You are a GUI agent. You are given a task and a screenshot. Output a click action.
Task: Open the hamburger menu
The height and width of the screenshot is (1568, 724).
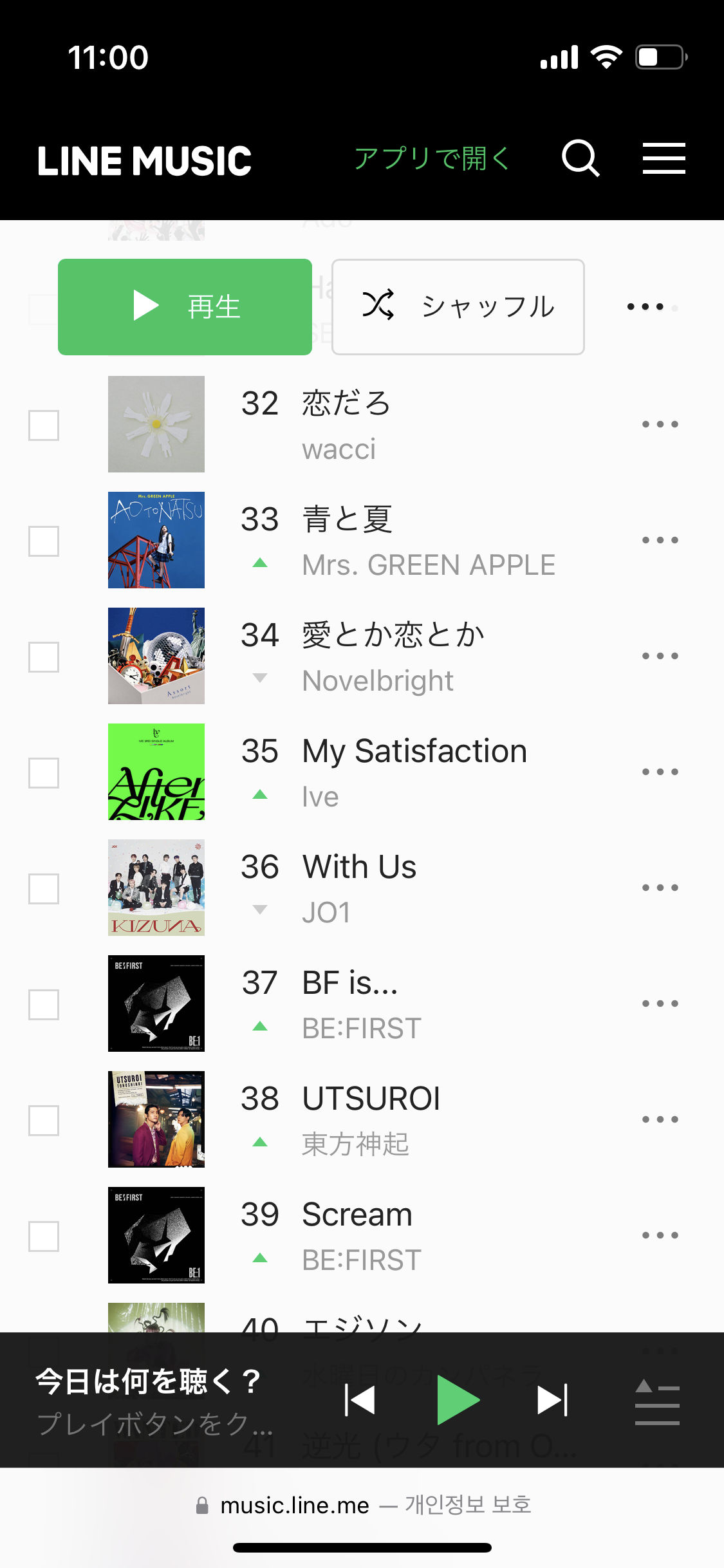664,158
